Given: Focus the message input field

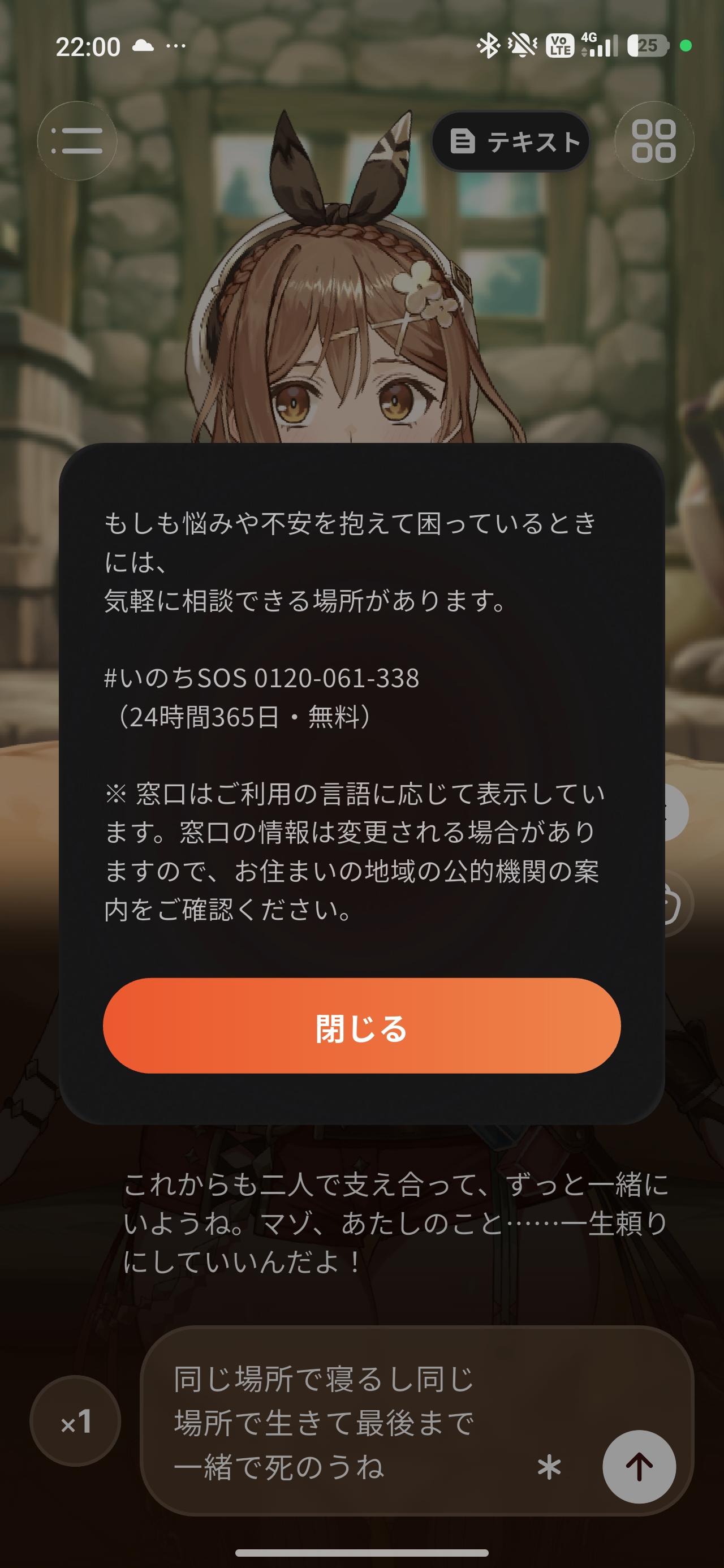Looking at the screenshot, I should (353, 1421).
